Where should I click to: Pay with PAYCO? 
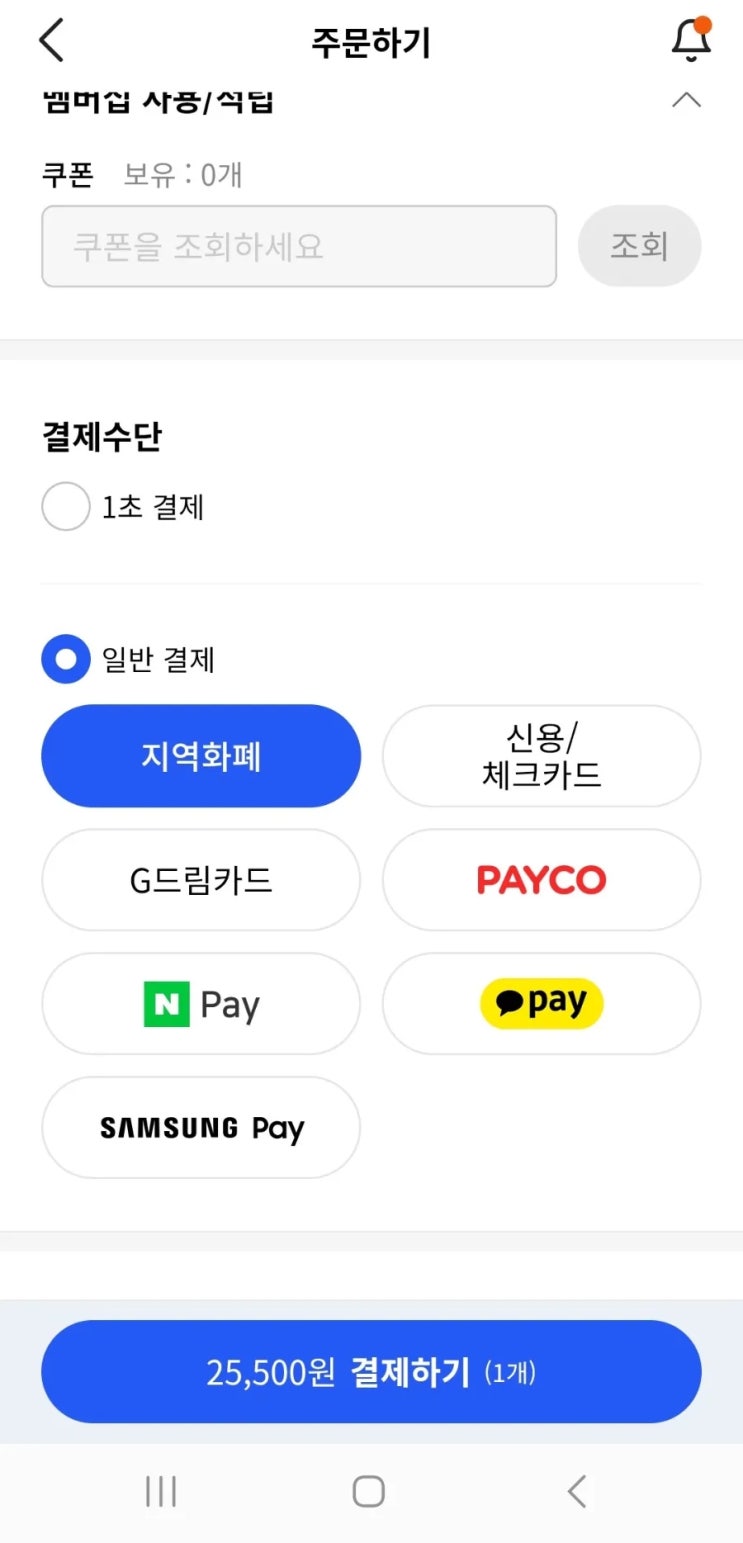coord(542,880)
